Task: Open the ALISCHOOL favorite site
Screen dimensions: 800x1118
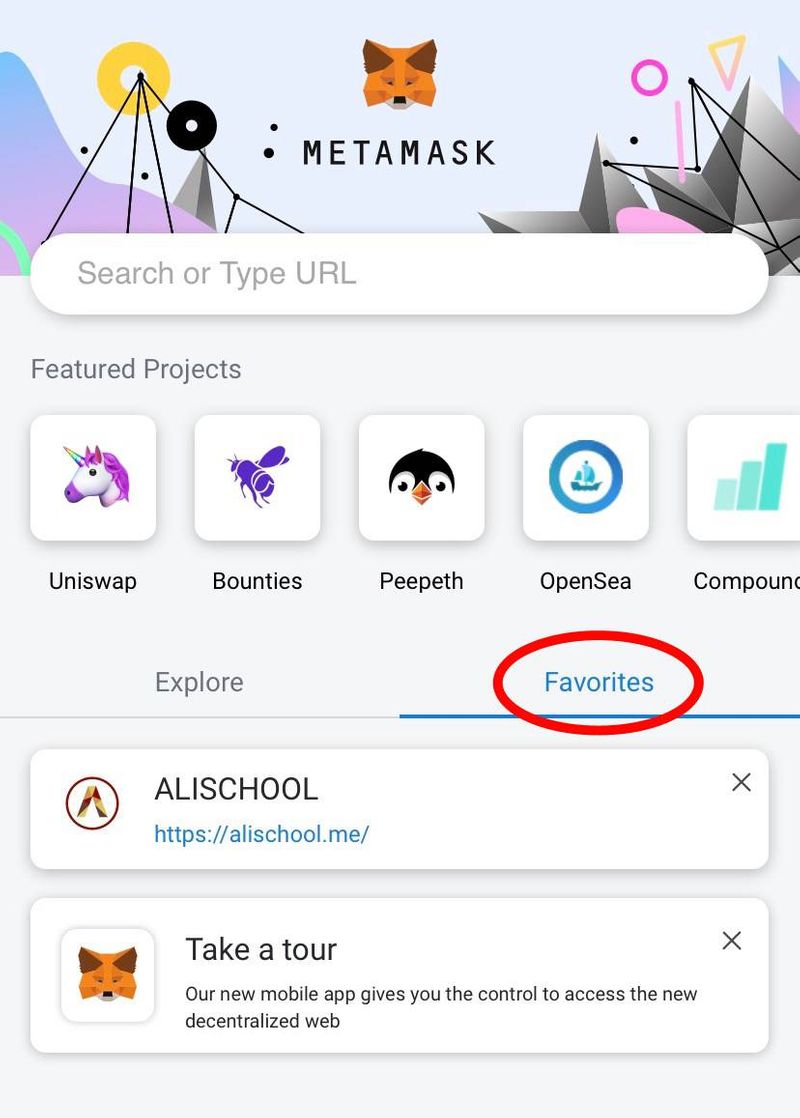Action: pyautogui.click(x=300, y=808)
